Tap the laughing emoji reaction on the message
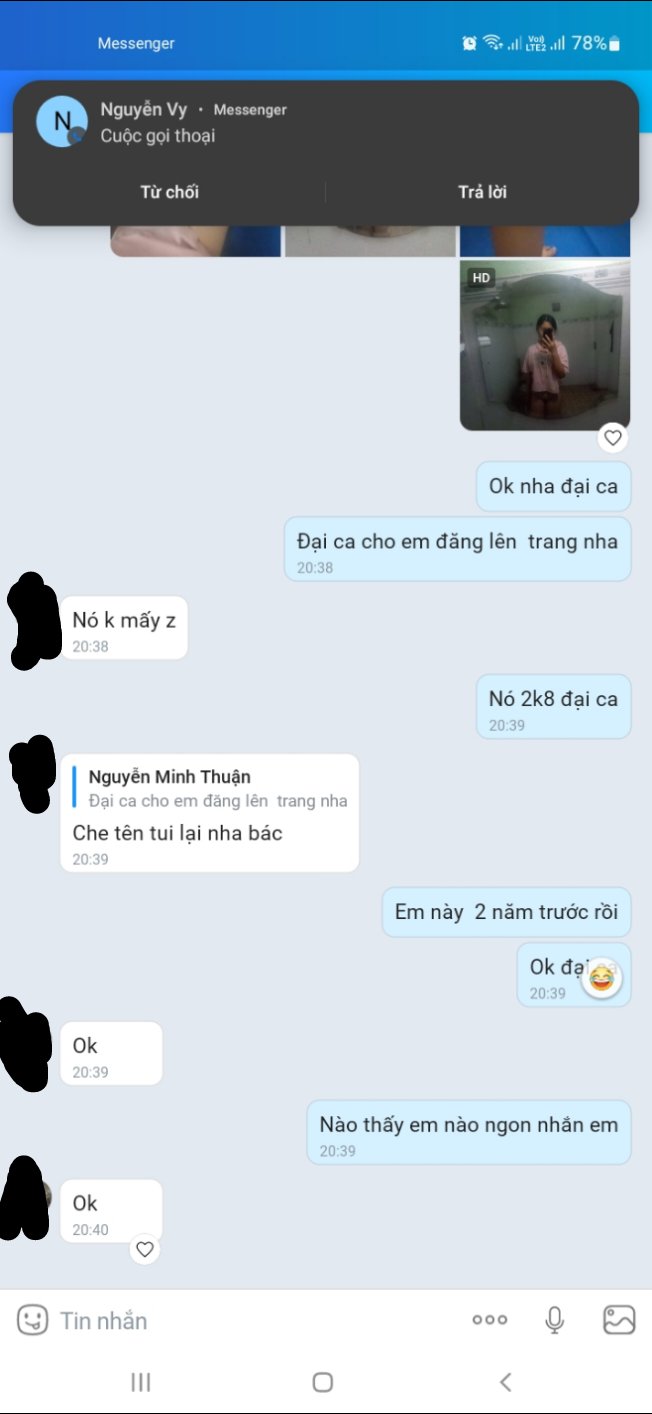 [x=601, y=976]
